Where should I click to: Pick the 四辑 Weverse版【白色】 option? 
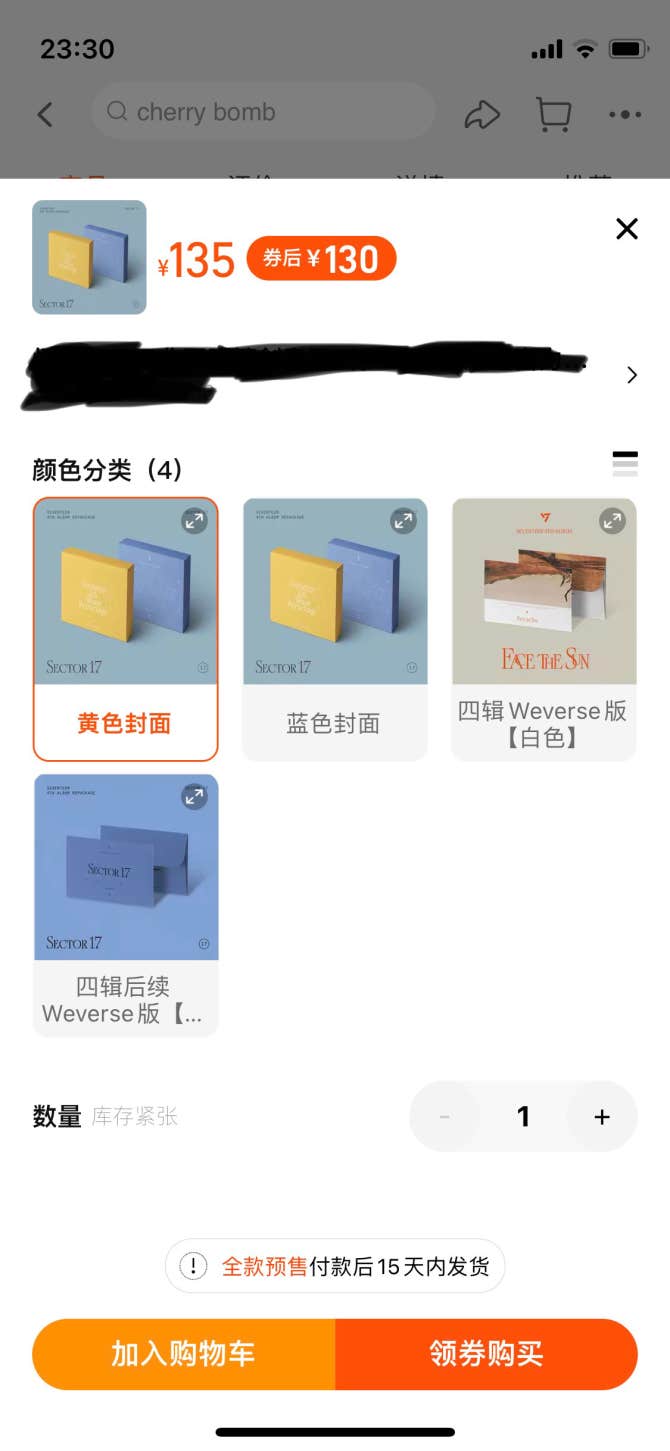(544, 629)
